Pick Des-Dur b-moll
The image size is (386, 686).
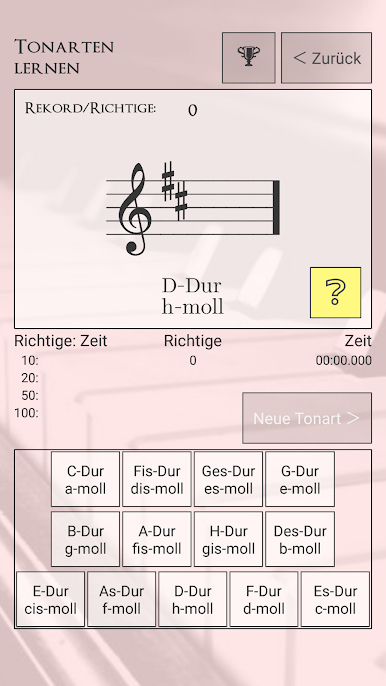tap(300, 539)
